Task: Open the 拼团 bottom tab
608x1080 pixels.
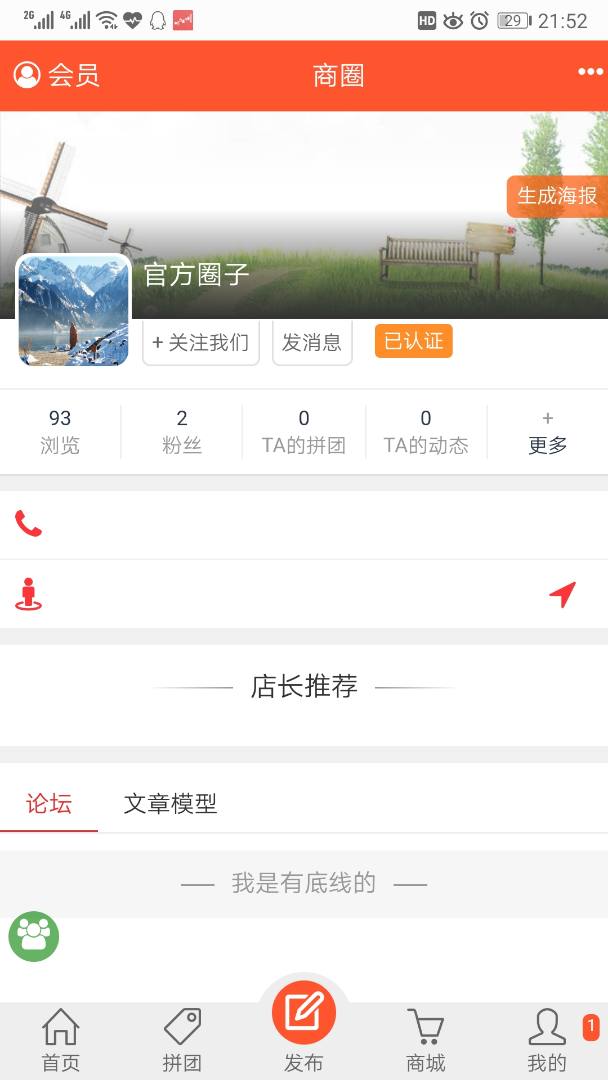Action: coord(182,1040)
